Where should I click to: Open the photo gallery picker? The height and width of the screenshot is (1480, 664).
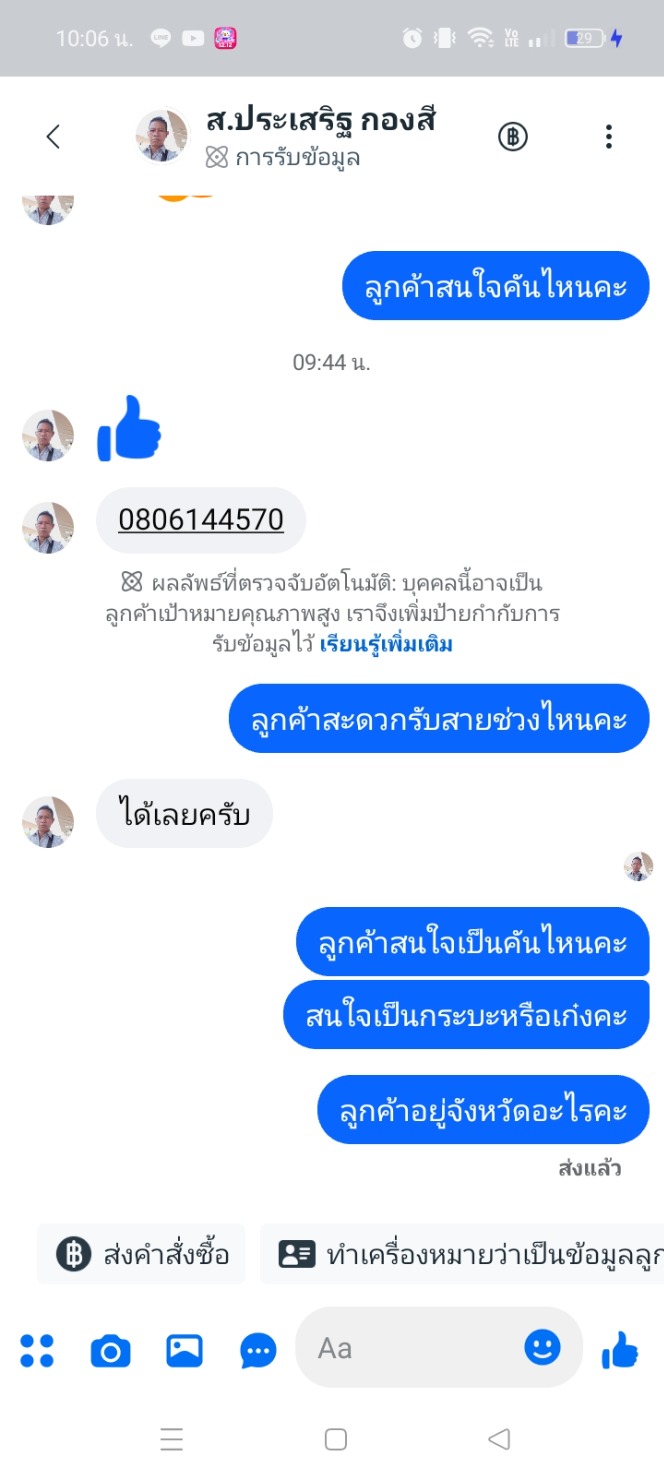(x=184, y=1351)
